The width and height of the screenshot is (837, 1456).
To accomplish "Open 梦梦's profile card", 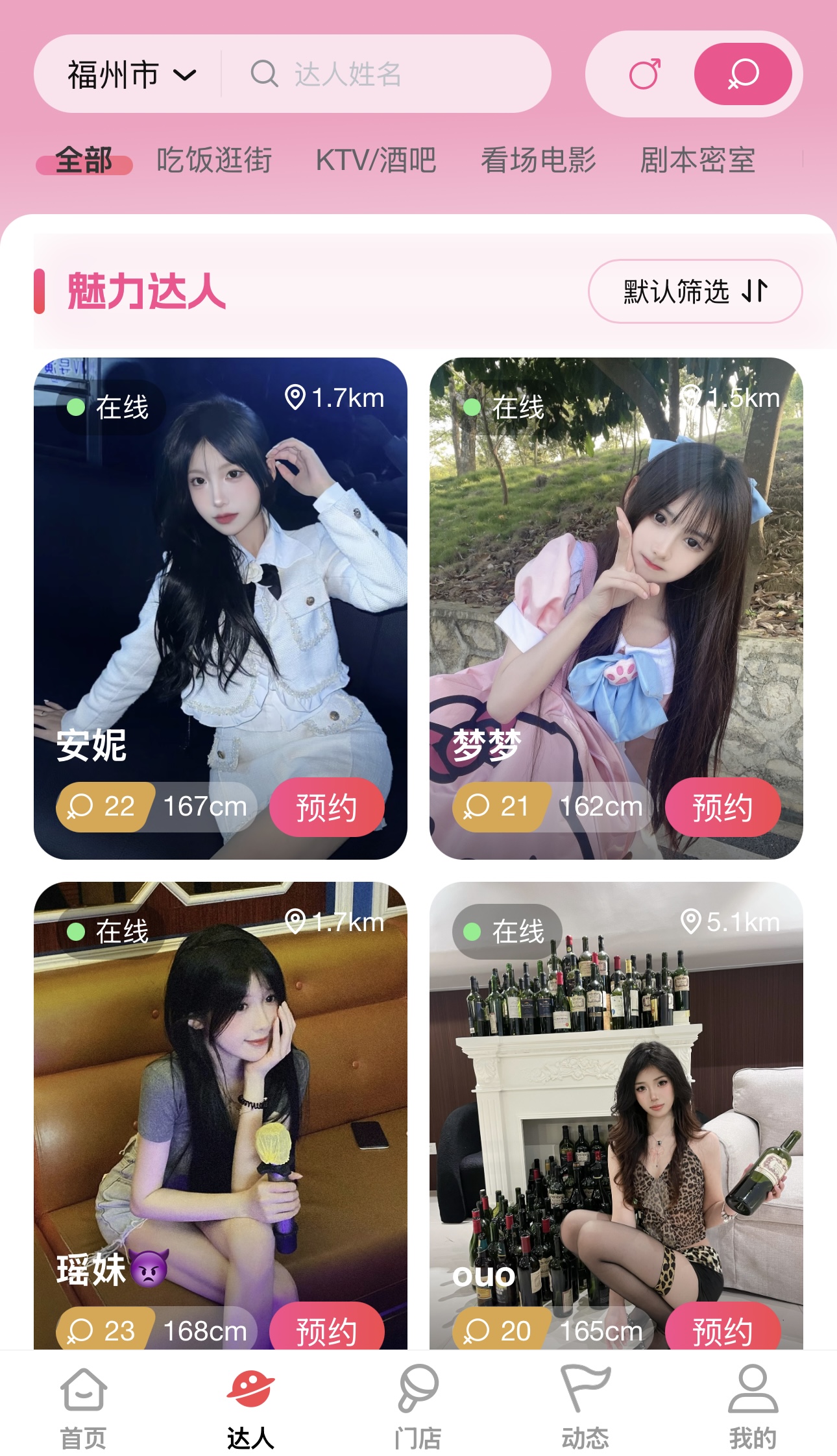I will [616, 584].
